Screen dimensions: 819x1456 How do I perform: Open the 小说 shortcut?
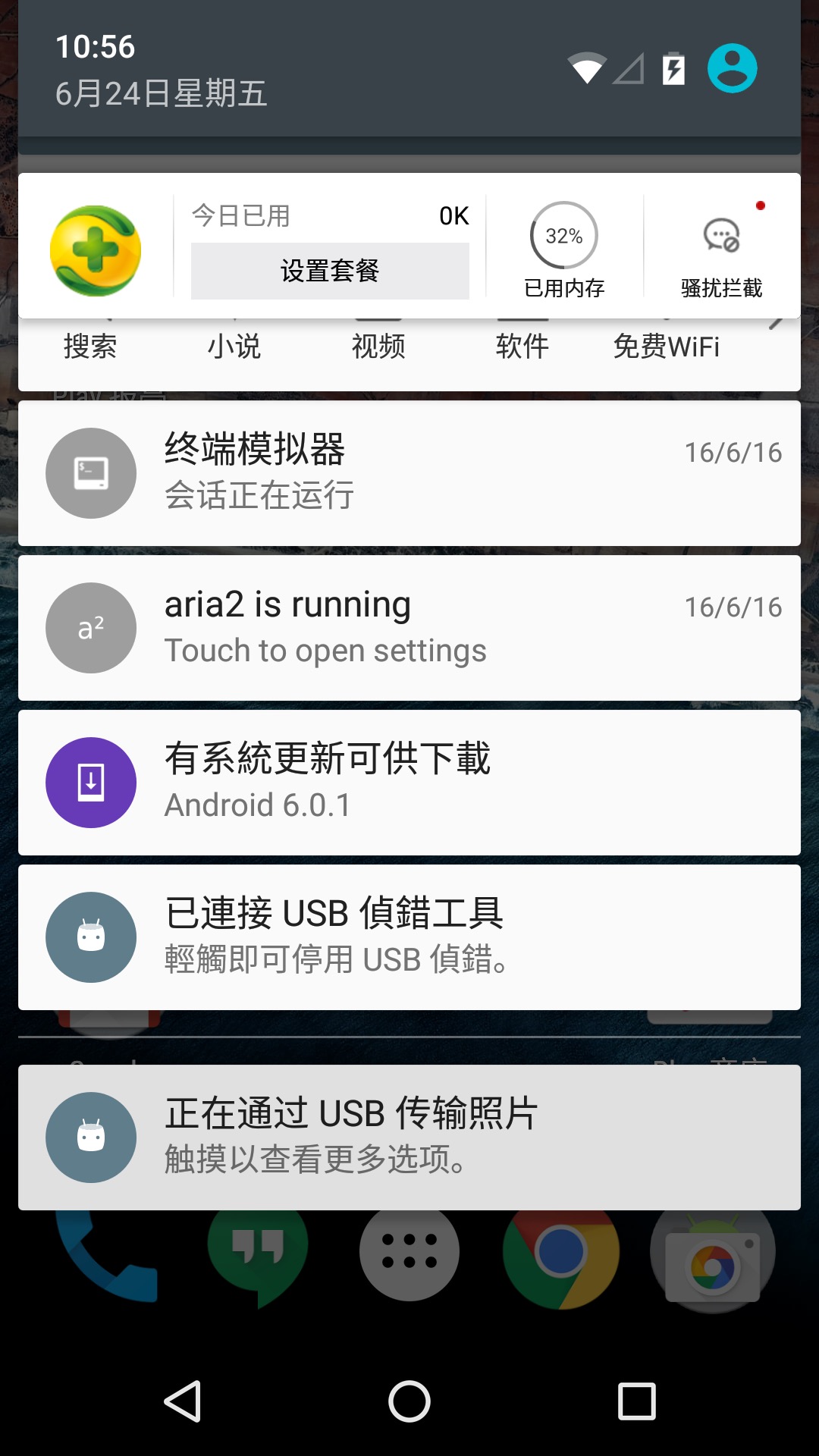point(234,346)
